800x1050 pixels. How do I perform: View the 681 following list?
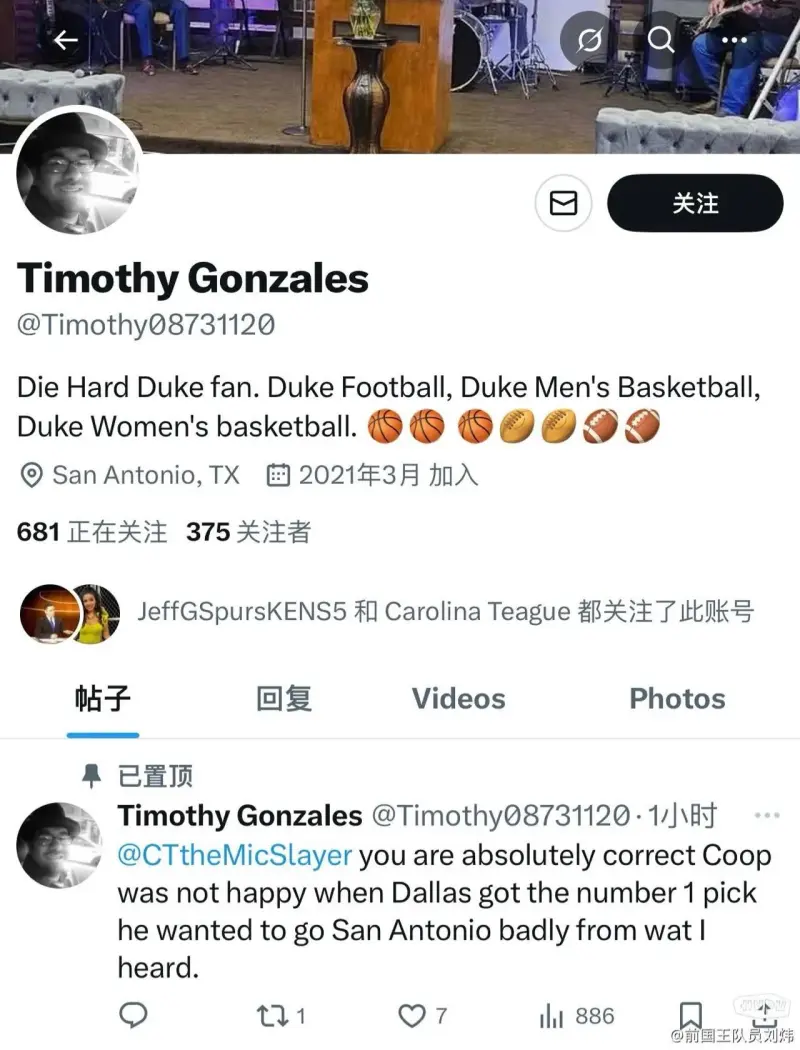pos(92,532)
